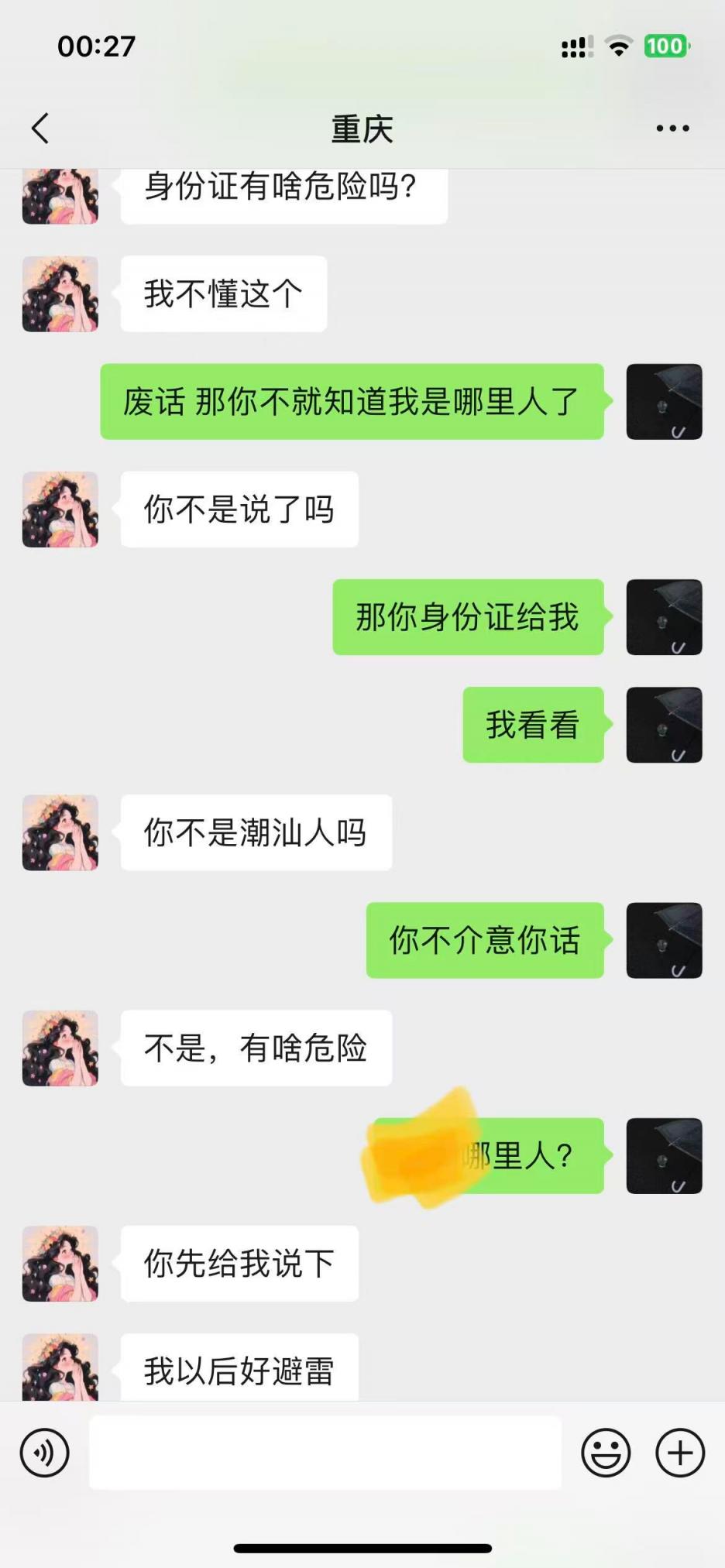725x1568 pixels.
Task: Open the chat info overflow menu
Action: point(672,129)
